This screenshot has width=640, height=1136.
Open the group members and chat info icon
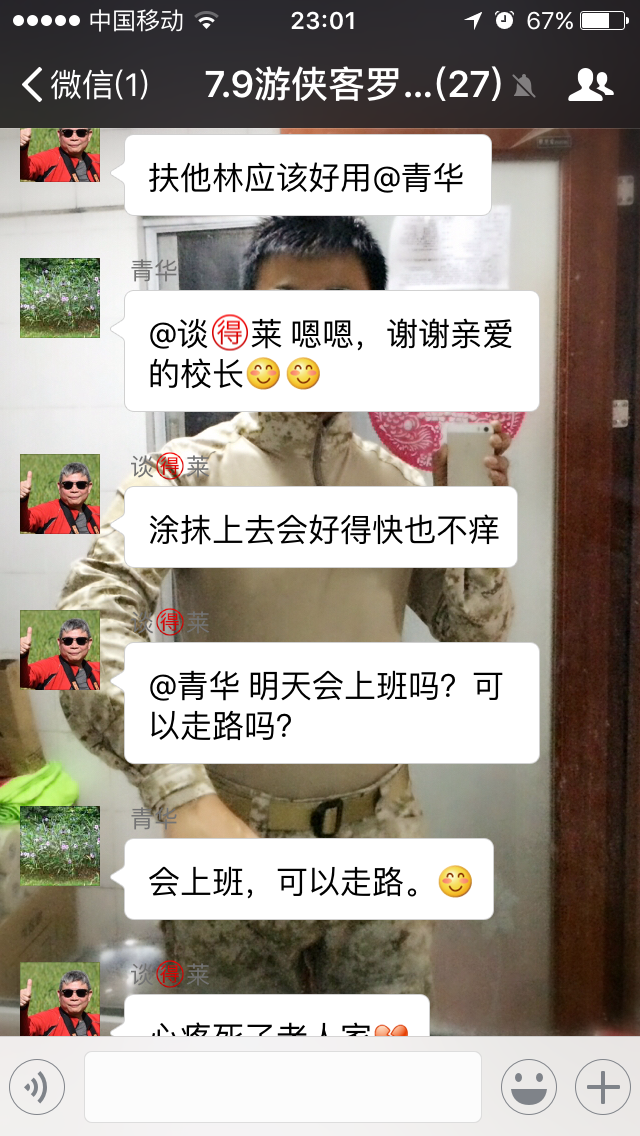[590, 85]
